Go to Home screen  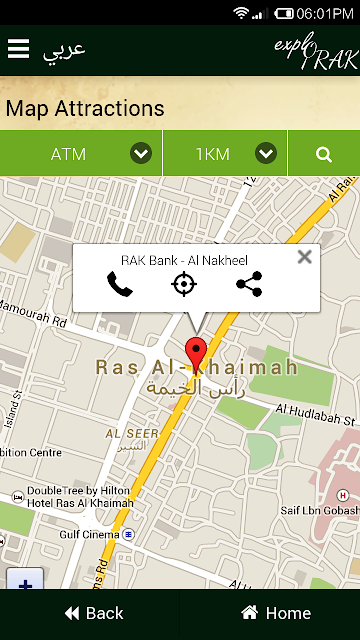coord(276,613)
